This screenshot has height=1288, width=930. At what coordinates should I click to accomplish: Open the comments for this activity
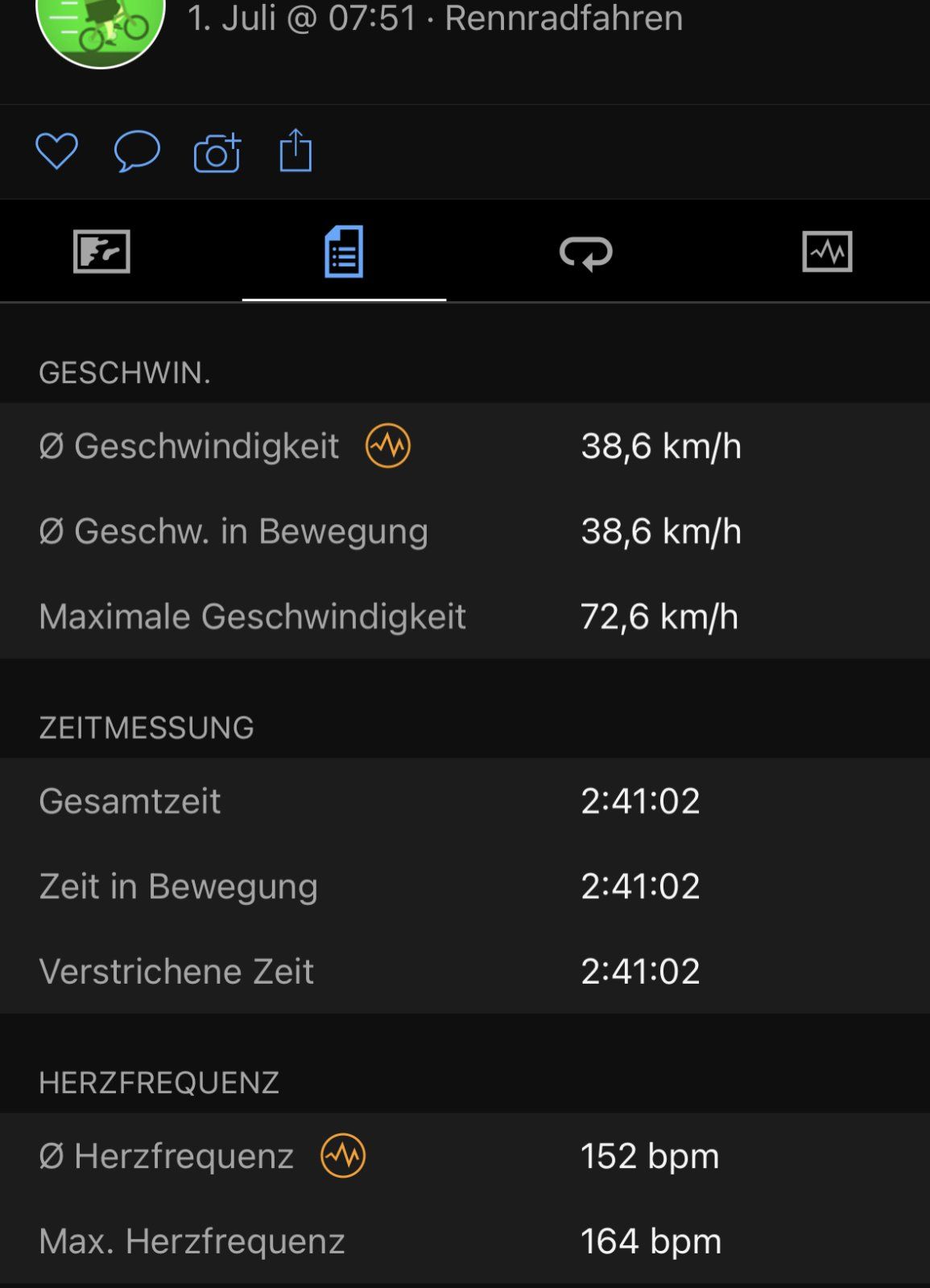pyautogui.click(x=137, y=151)
